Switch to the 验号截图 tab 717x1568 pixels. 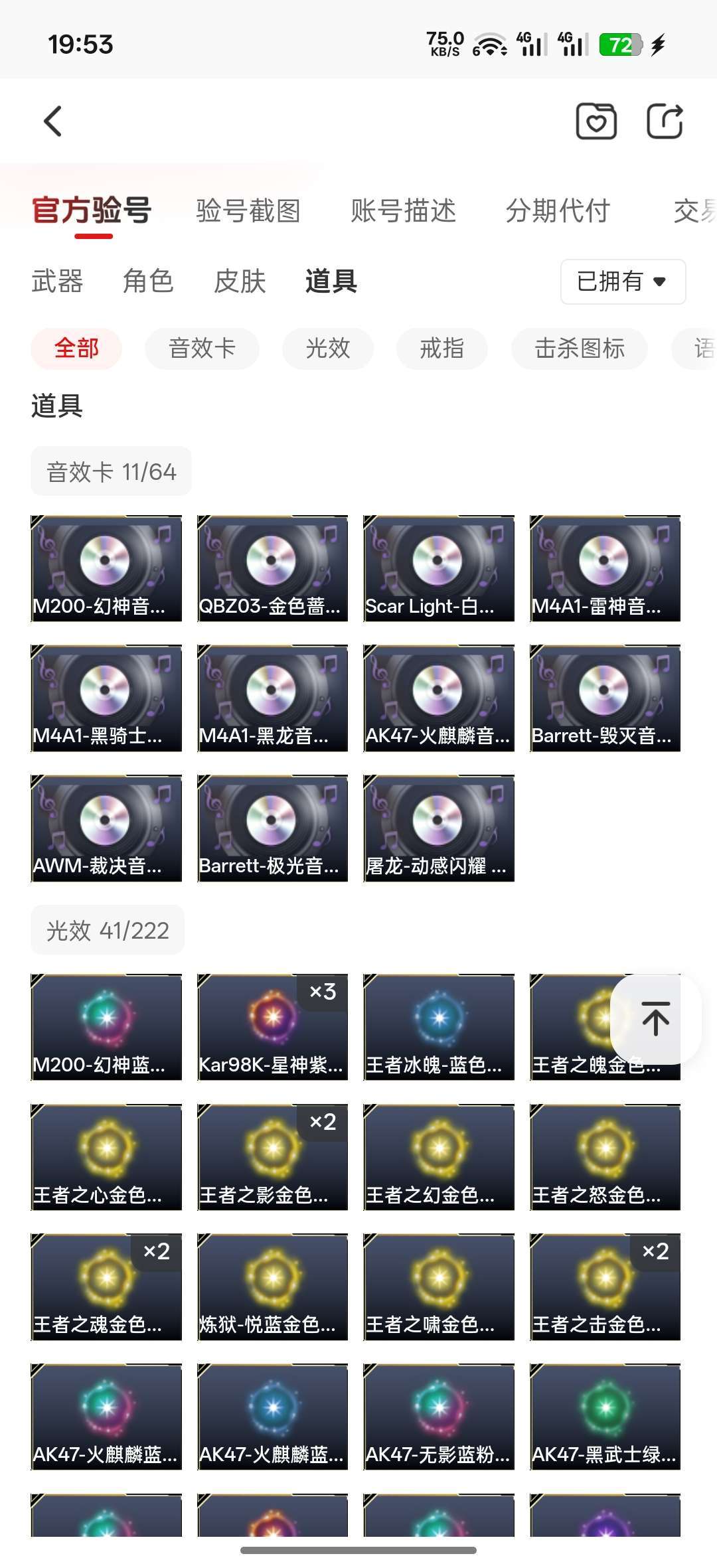coord(248,211)
